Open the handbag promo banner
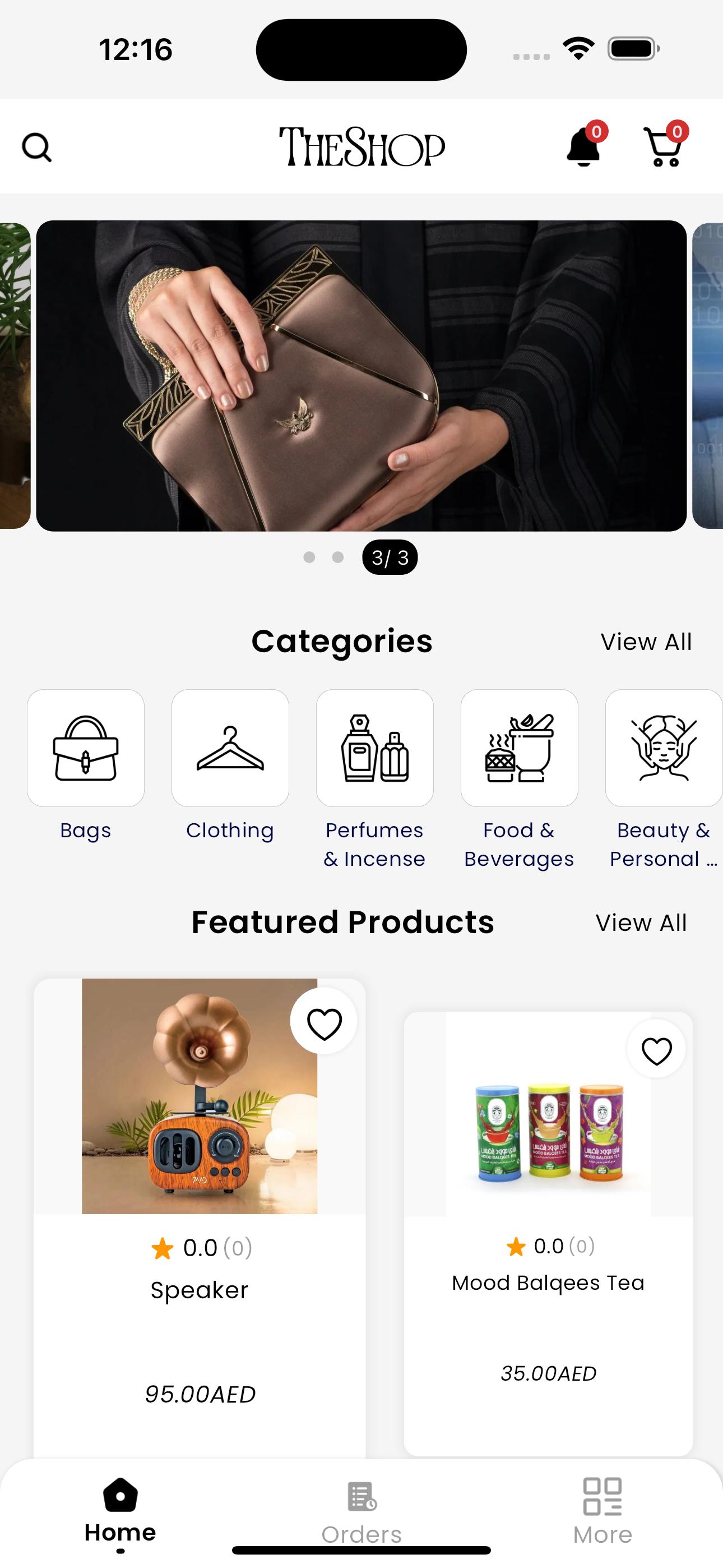Screen dimensions: 723x1568 click(361, 376)
